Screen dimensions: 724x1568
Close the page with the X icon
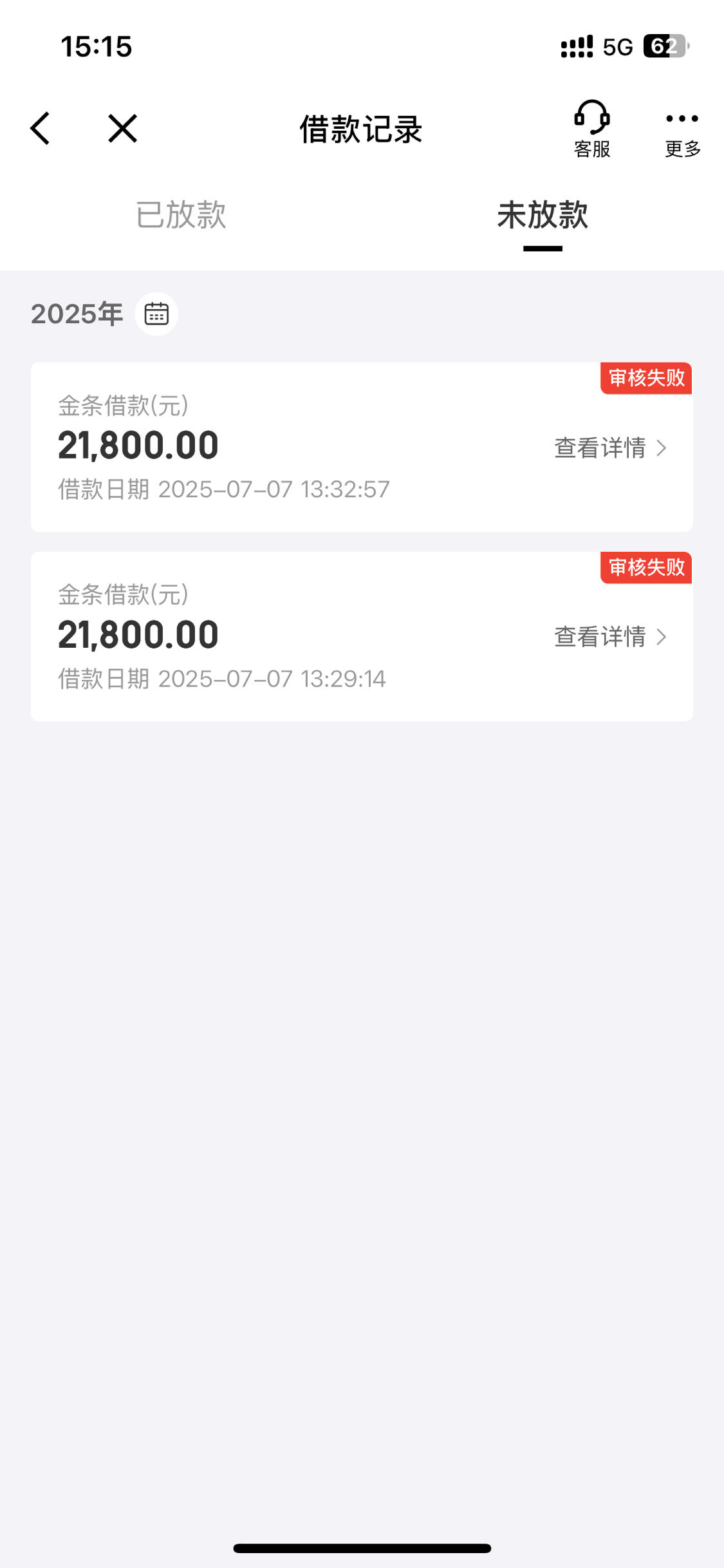pos(122,128)
